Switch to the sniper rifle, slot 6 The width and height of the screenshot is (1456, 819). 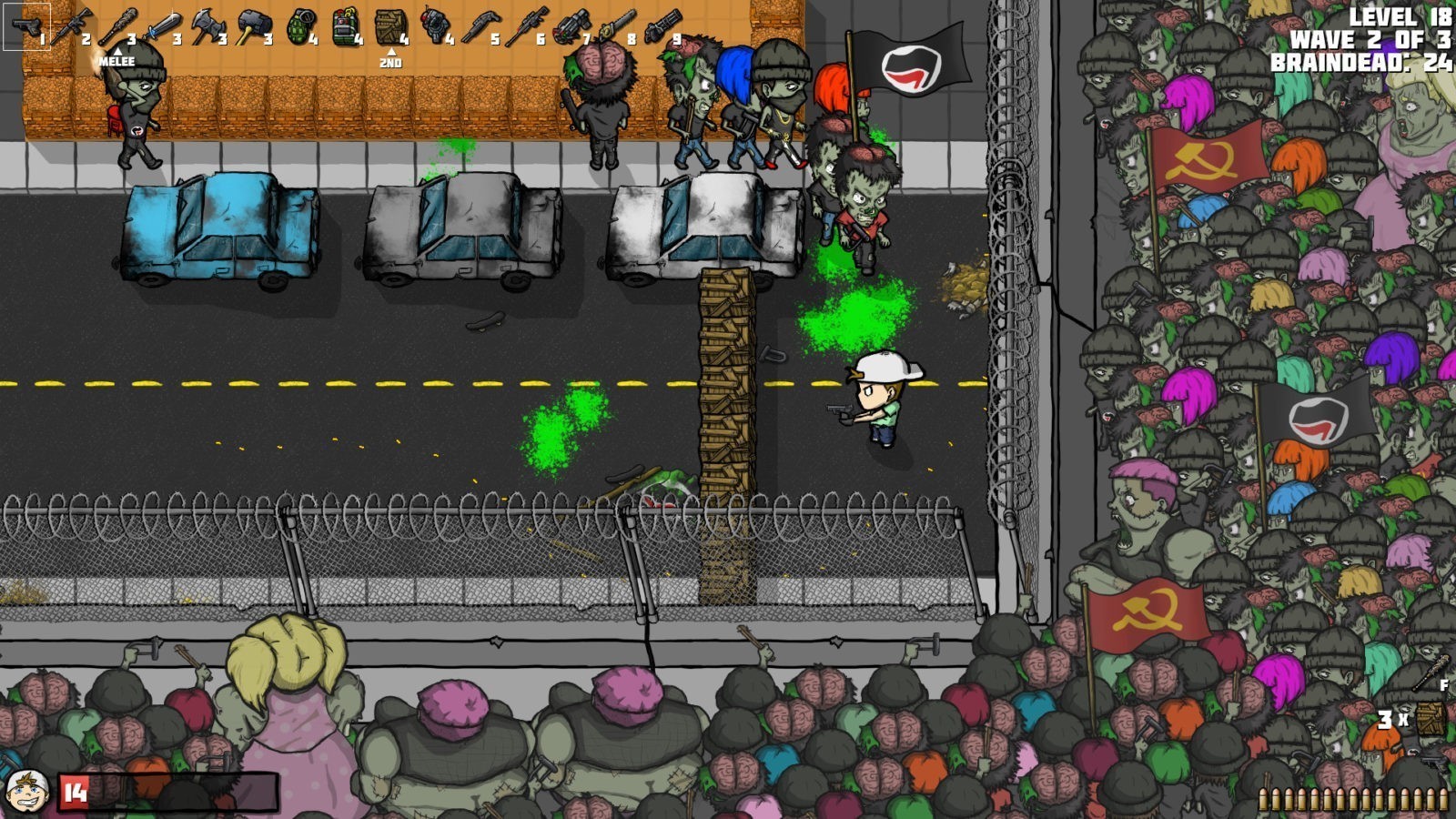click(526, 27)
